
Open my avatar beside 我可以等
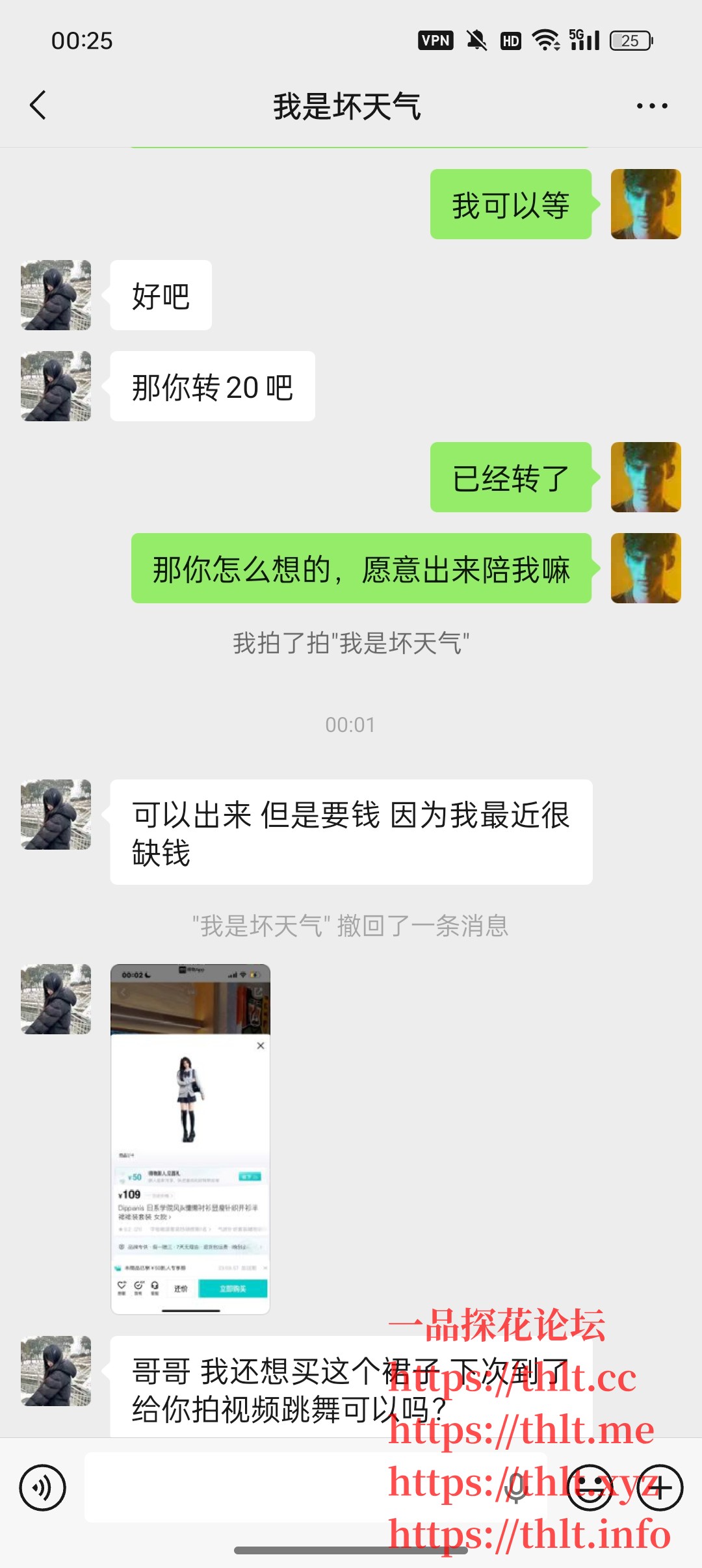point(645,204)
